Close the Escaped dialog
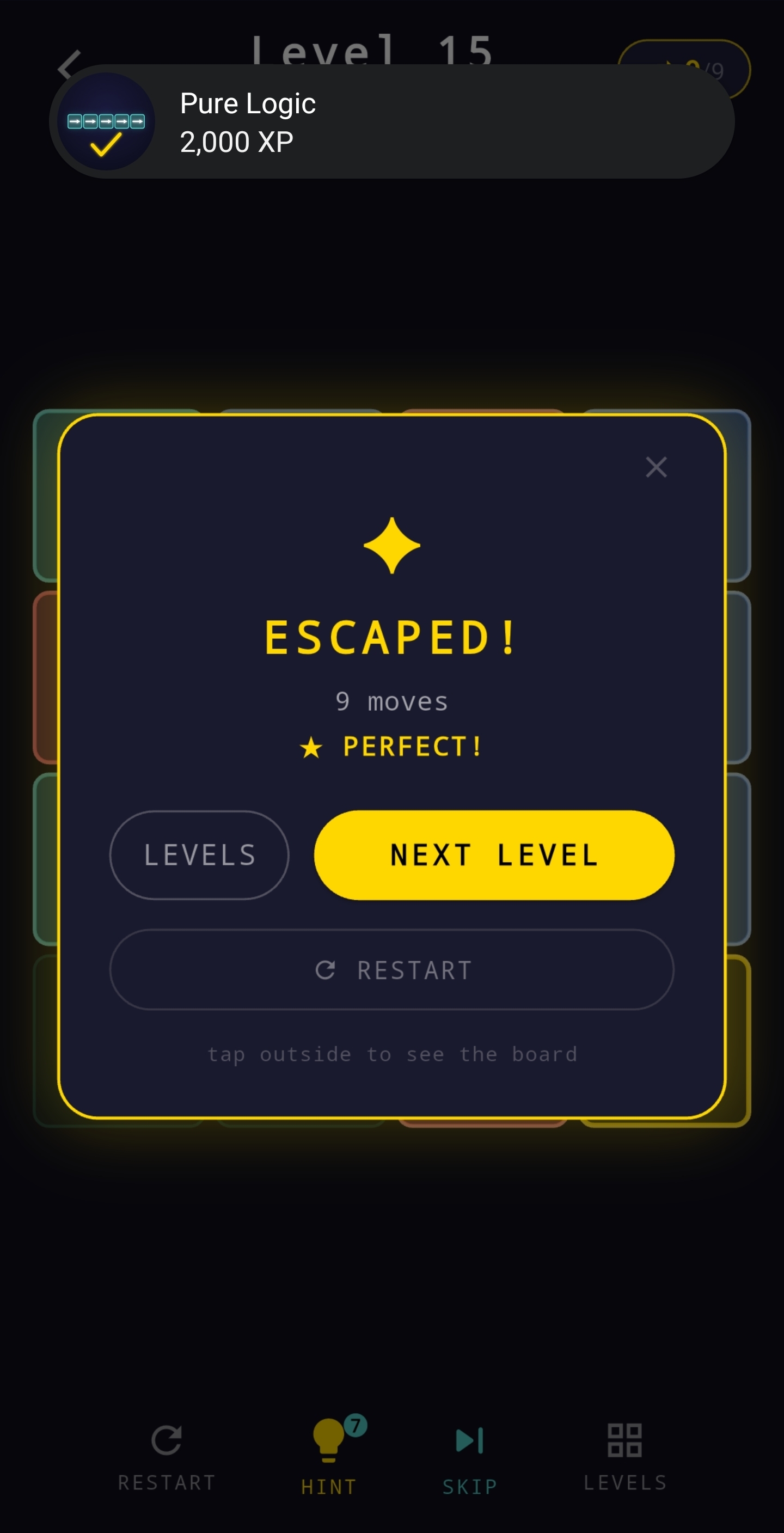This screenshot has height=1533, width=784. (x=656, y=467)
